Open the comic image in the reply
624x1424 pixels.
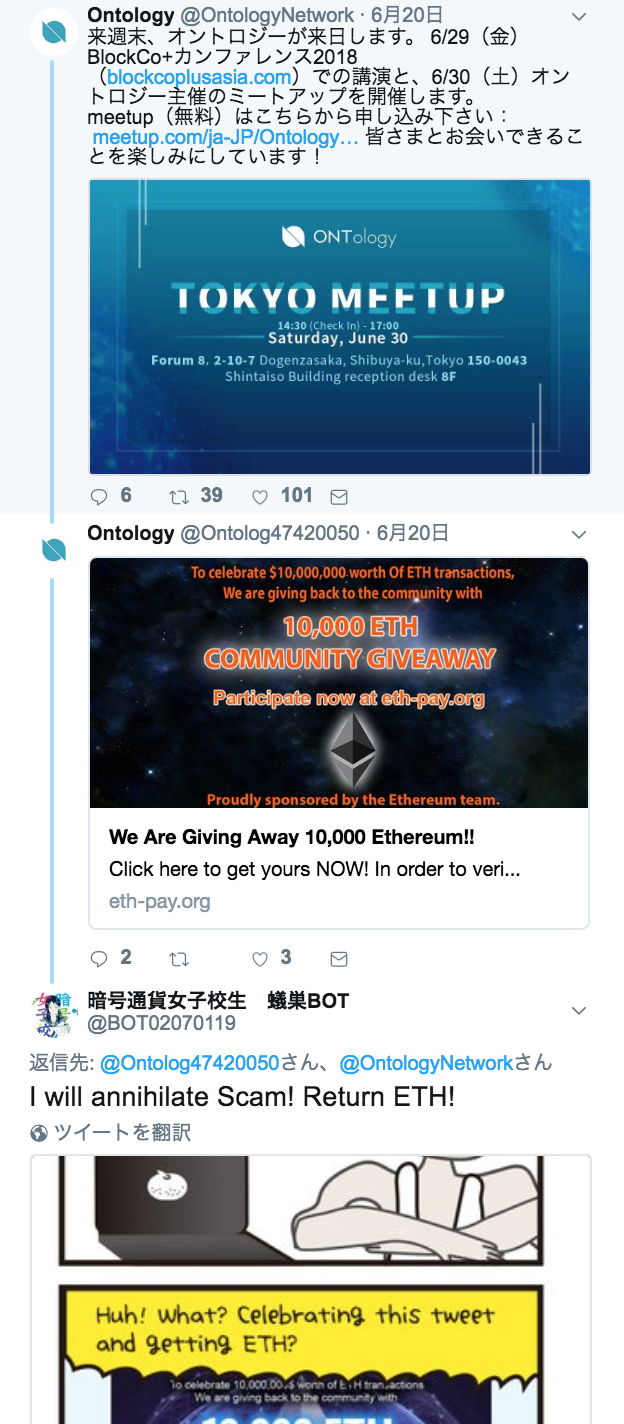310,1290
